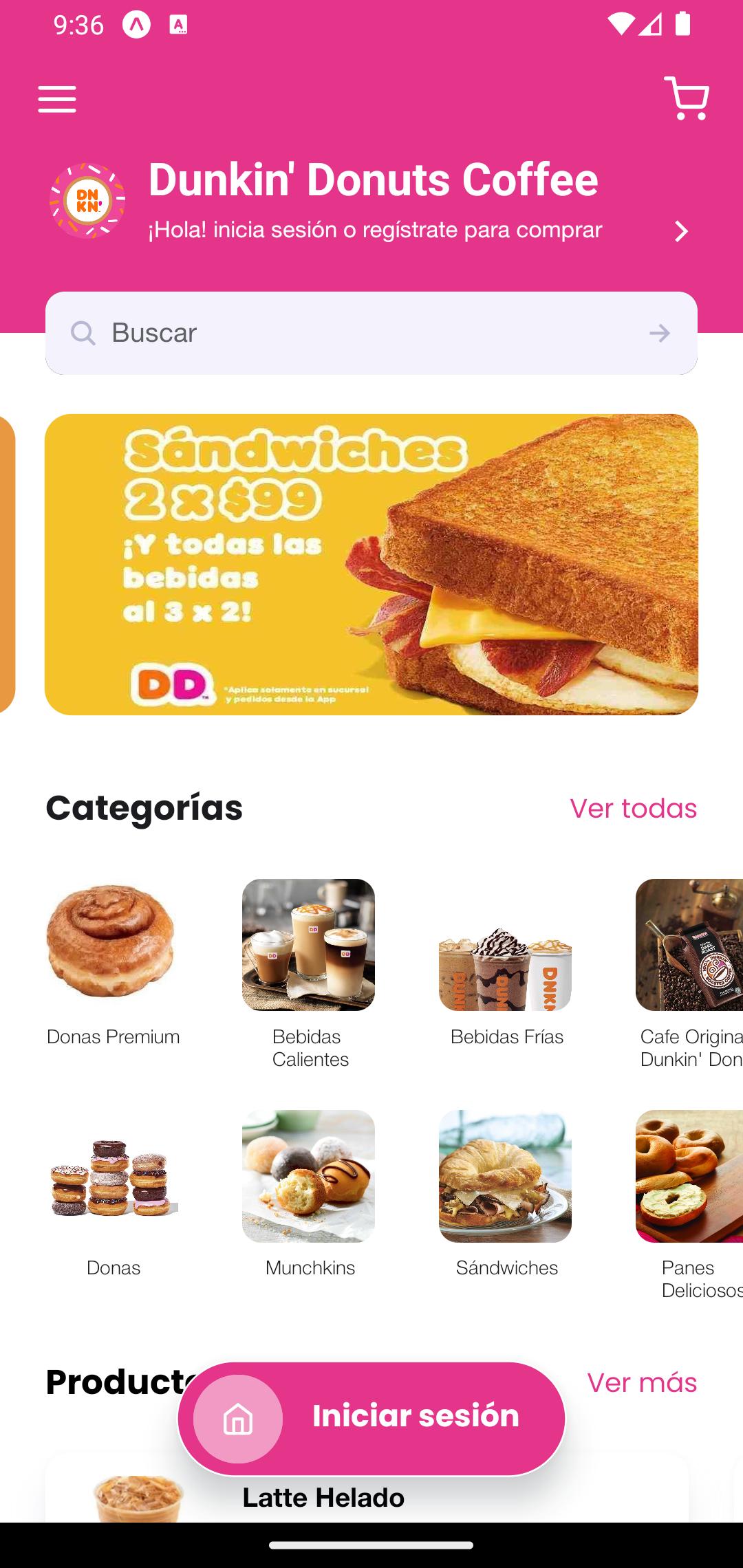Select the Bebidas Calientes category
Viewport: 743px width, 1568px height.
[308, 946]
